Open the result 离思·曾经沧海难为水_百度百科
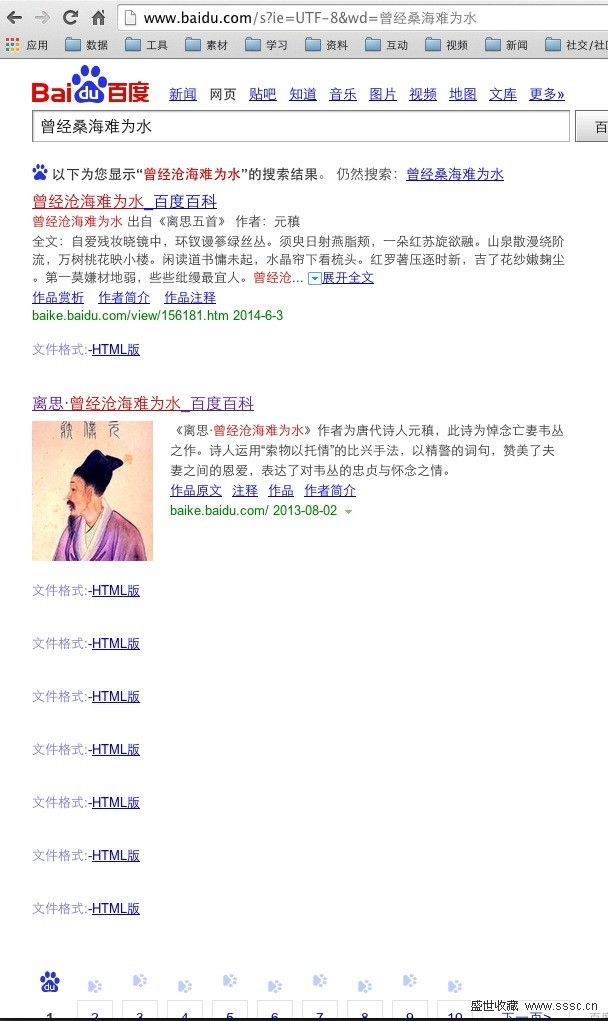 click(143, 403)
